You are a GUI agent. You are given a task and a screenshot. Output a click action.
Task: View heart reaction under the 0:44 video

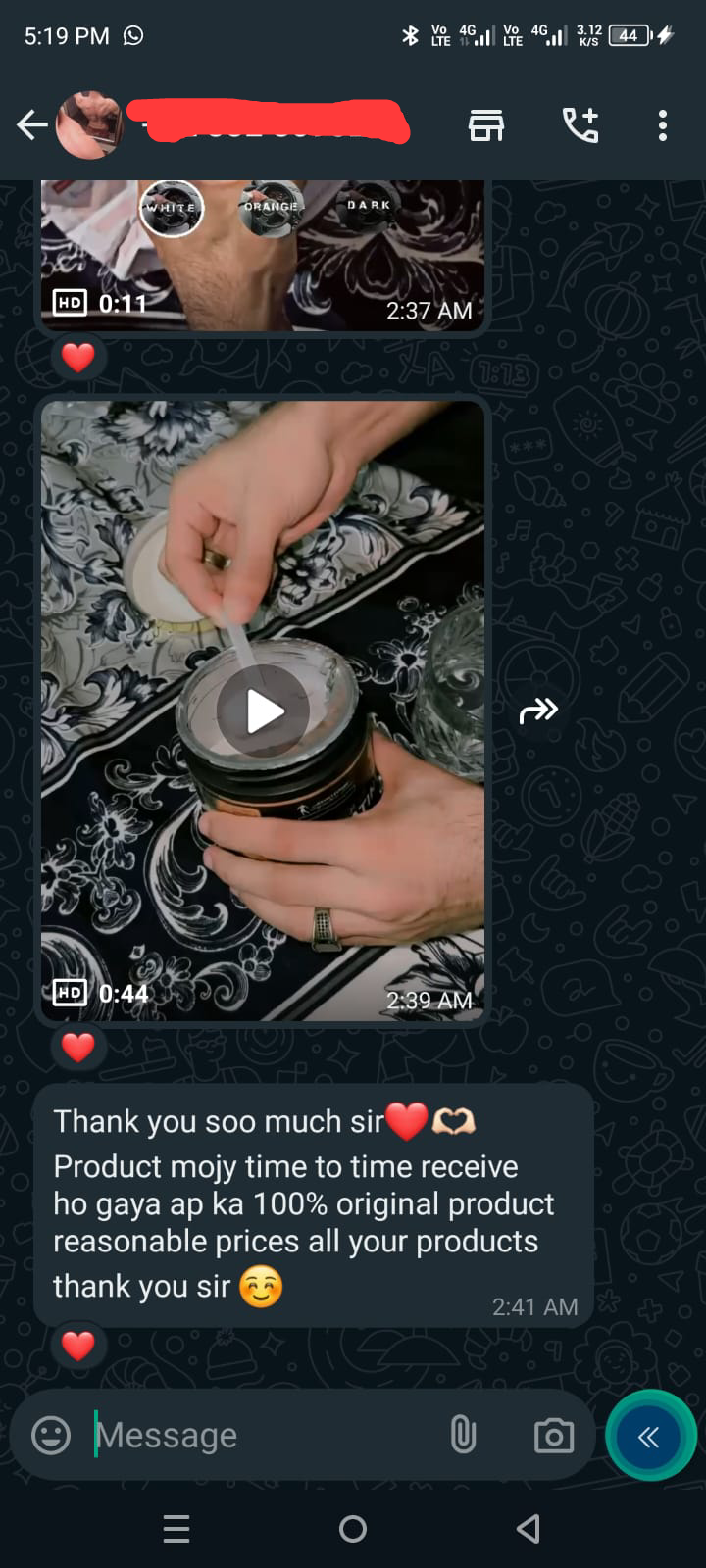point(77,1048)
